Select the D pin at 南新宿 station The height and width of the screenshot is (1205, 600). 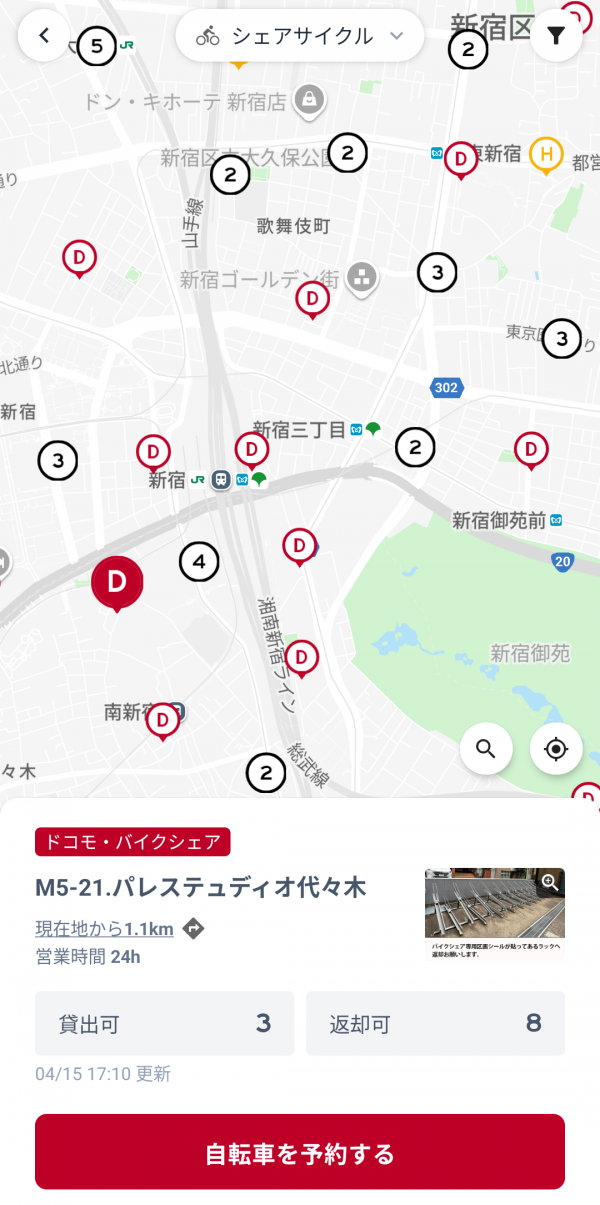coord(163,718)
